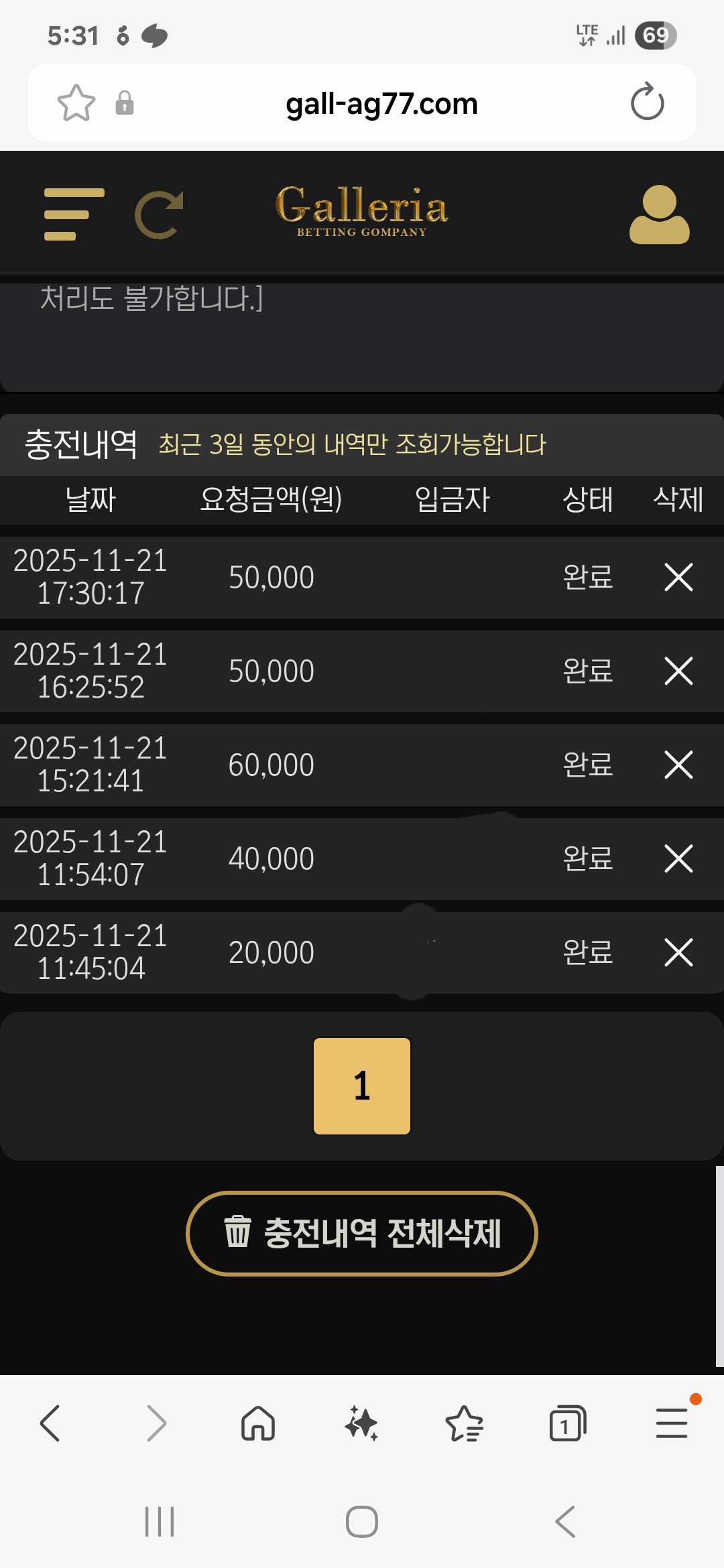724x1568 pixels.
Task: Go back in browser toolbar
Action: [x=51, y=1423]
